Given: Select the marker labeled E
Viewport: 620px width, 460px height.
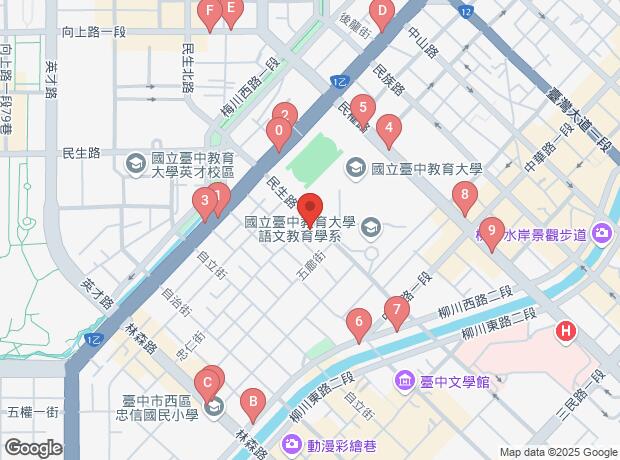Looking at the screenshot, I should click(x=231, y=10).
